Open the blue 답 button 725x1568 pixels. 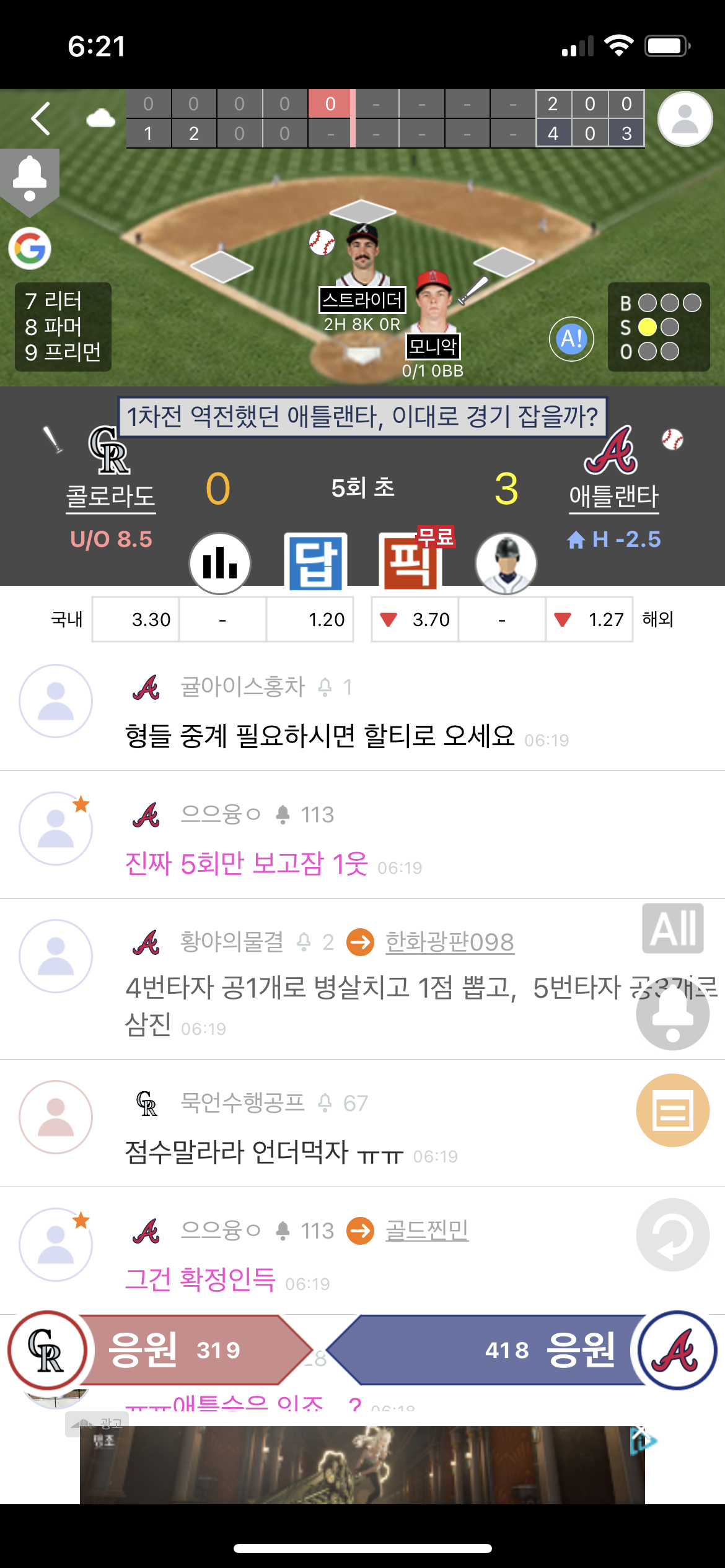pos(315,562)
